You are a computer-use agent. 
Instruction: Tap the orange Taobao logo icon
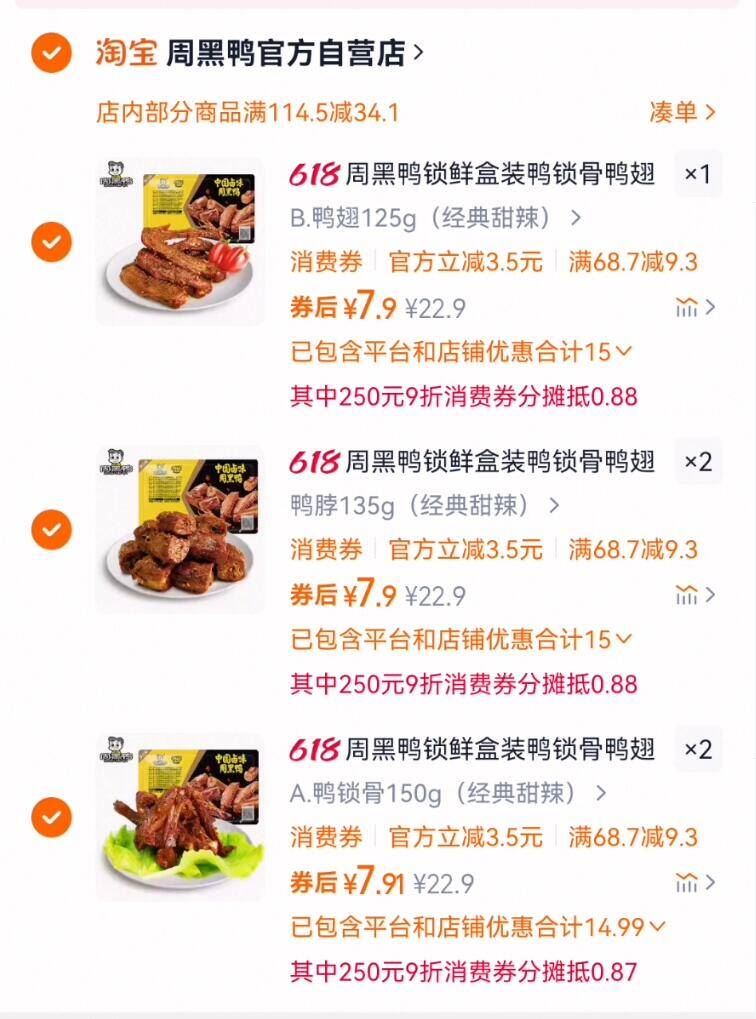(x=127, y=49)
